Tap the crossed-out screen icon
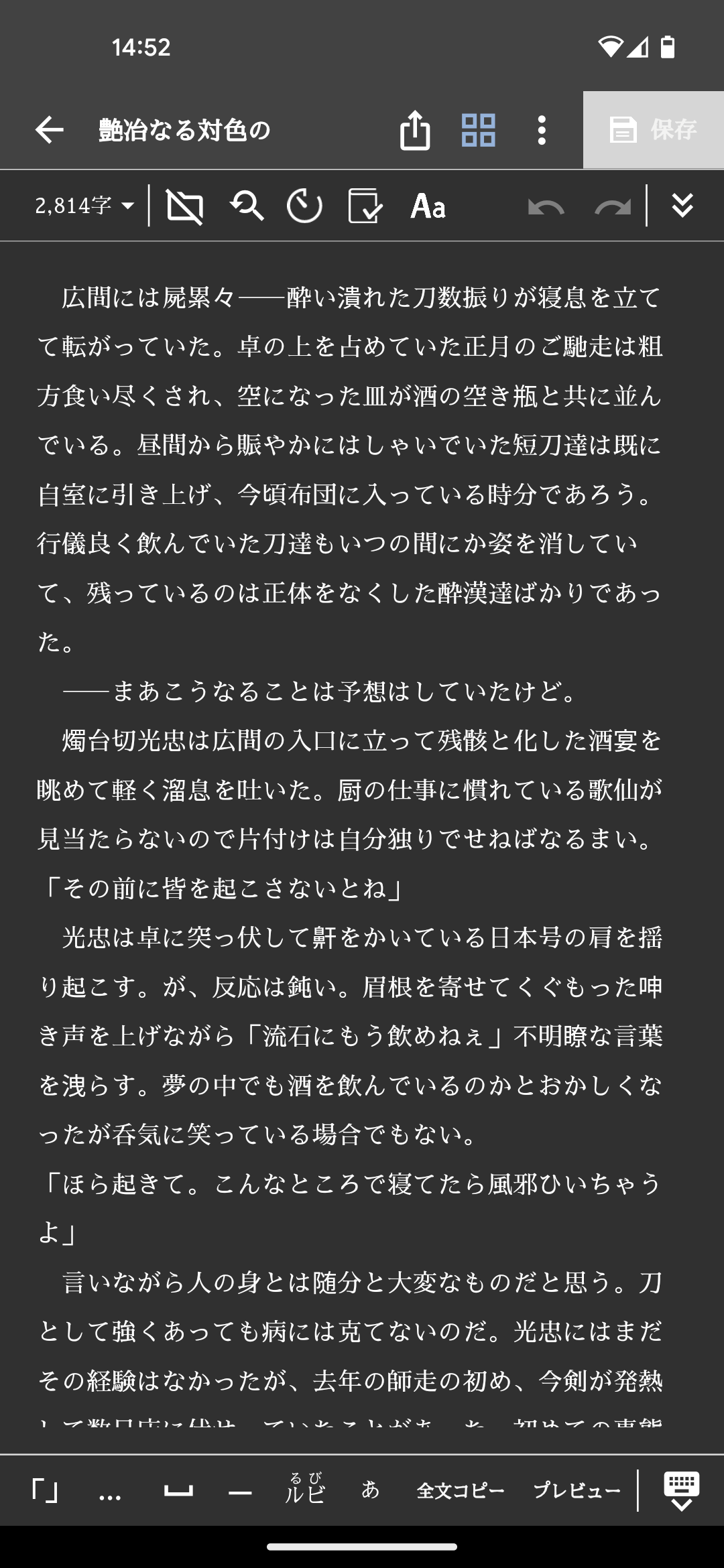The width and height of the screenshot is (724, 1568). point(184,206)
